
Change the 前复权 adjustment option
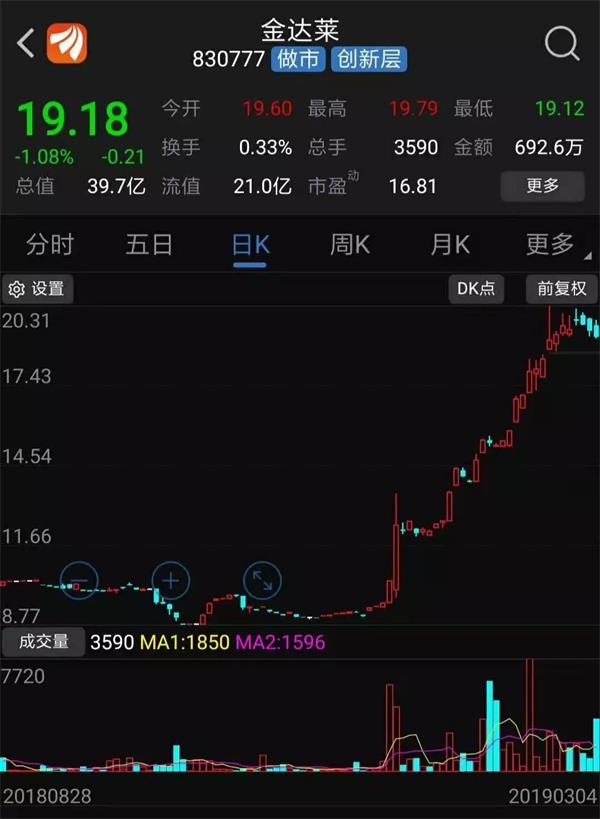pos(560,289)
